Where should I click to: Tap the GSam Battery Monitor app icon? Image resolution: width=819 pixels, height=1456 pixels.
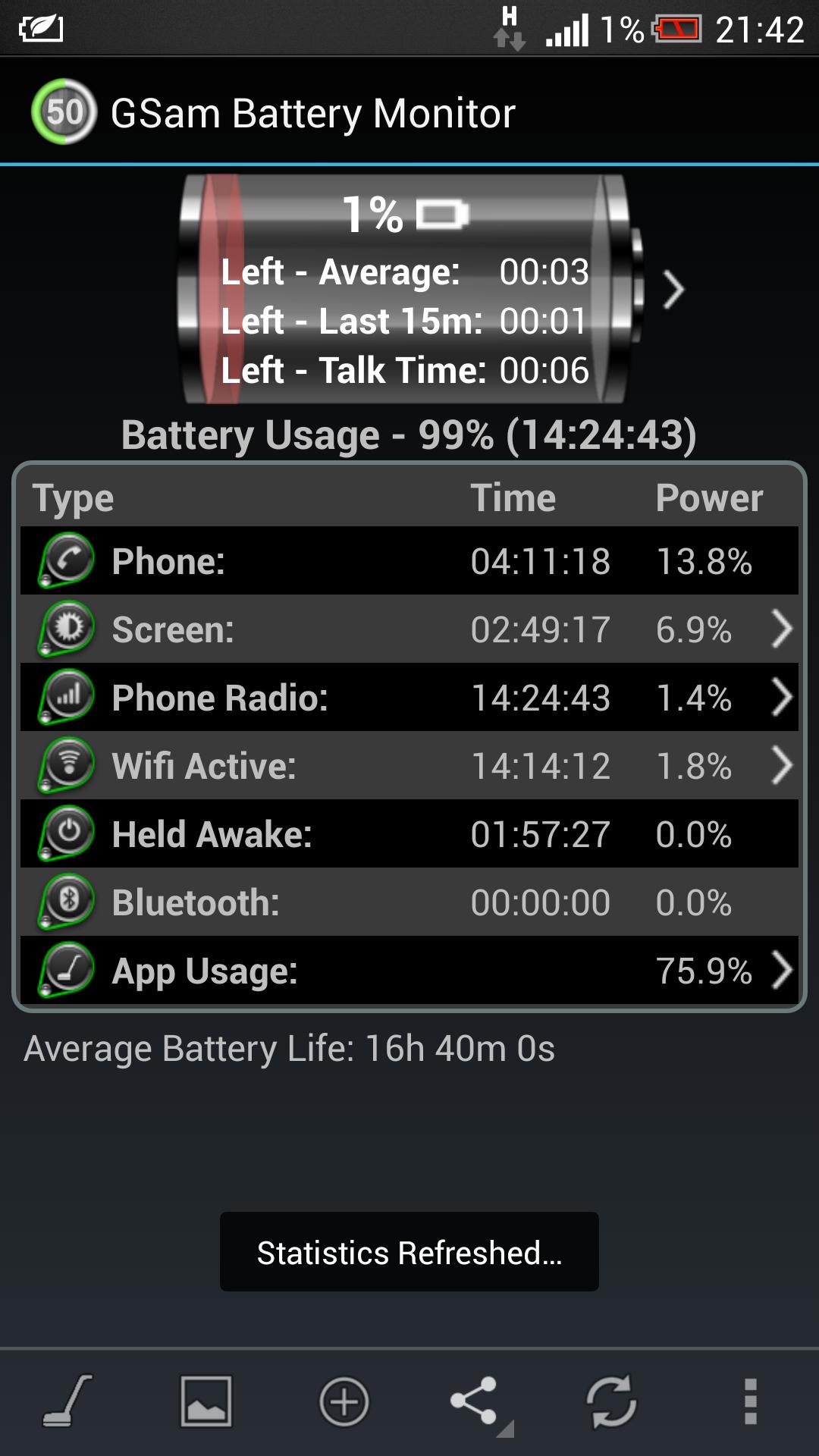64,111
